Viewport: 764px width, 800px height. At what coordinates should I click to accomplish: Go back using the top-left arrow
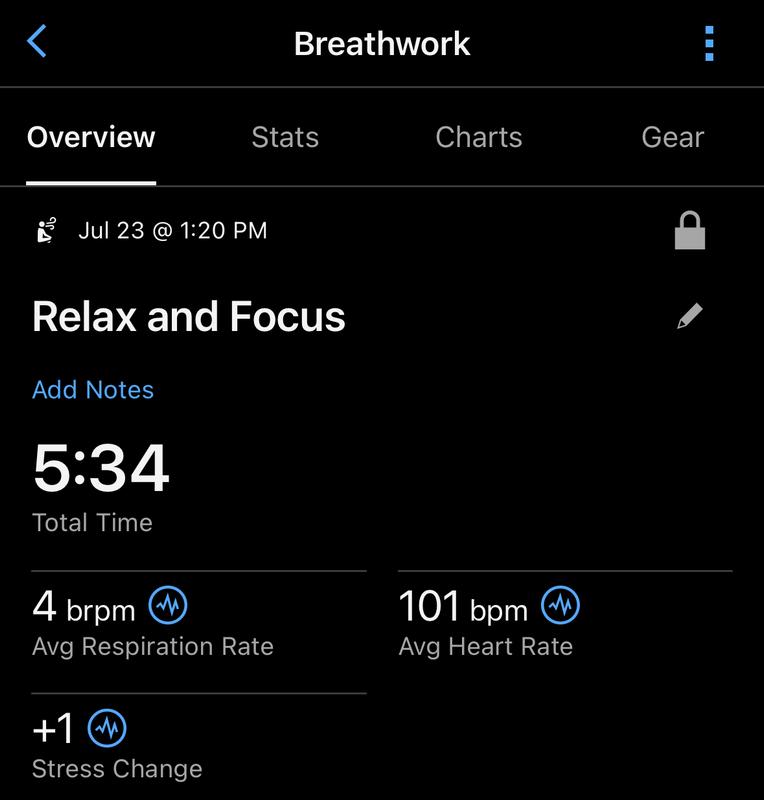point(37,43)
